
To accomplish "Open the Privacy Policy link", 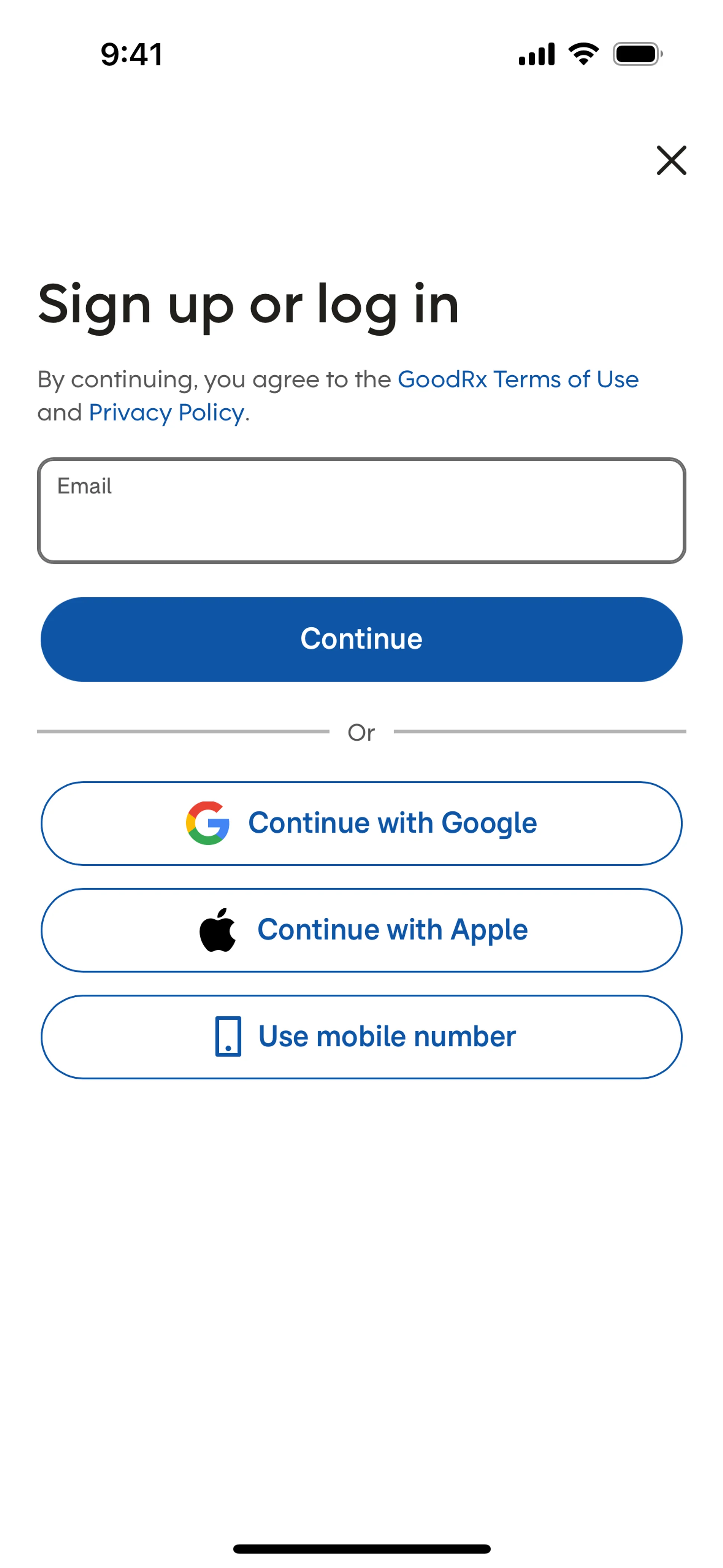I will [166, 413].
